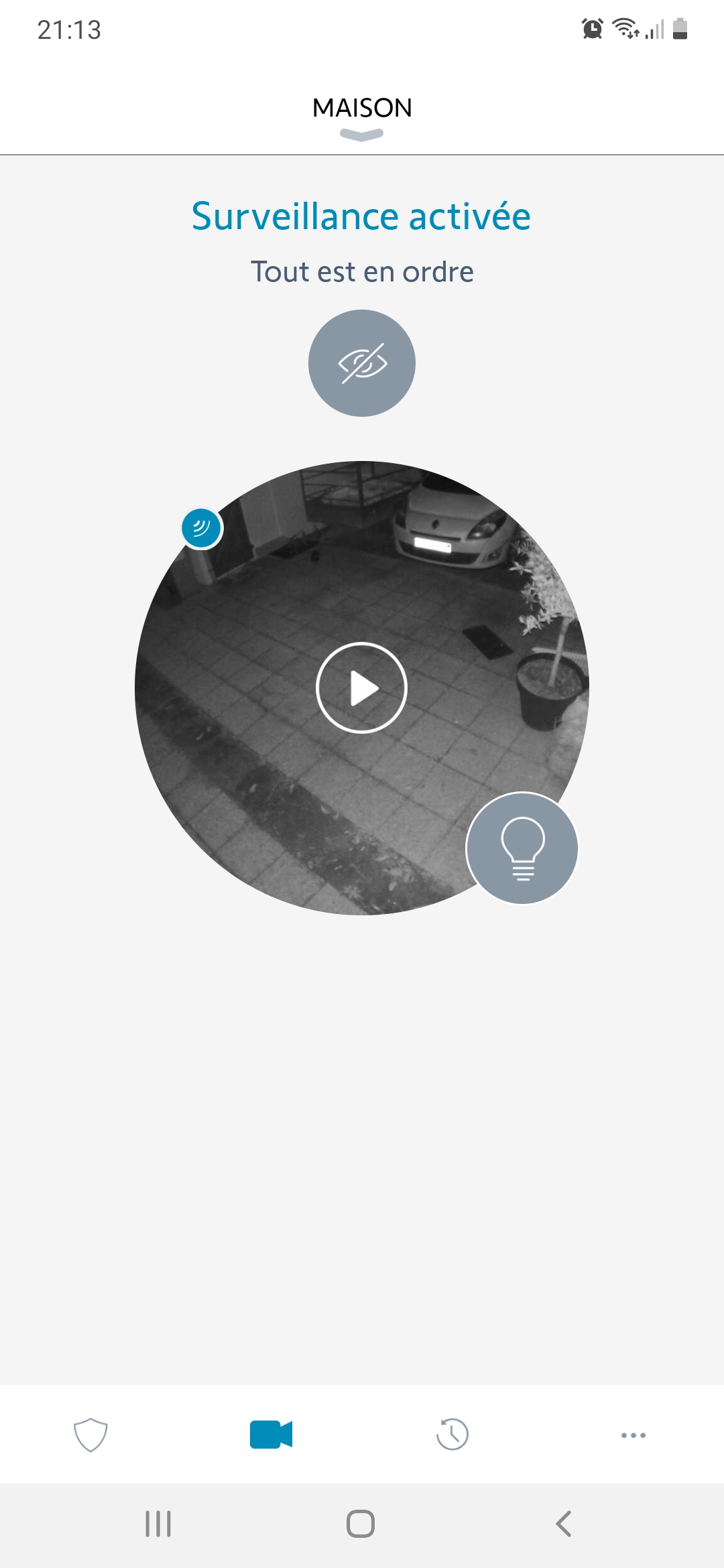Tap the blue motion detection badge
Image resolution: width=724 pixels, height=1568 pixels.
pyautogui.click(x=201, y=528)
